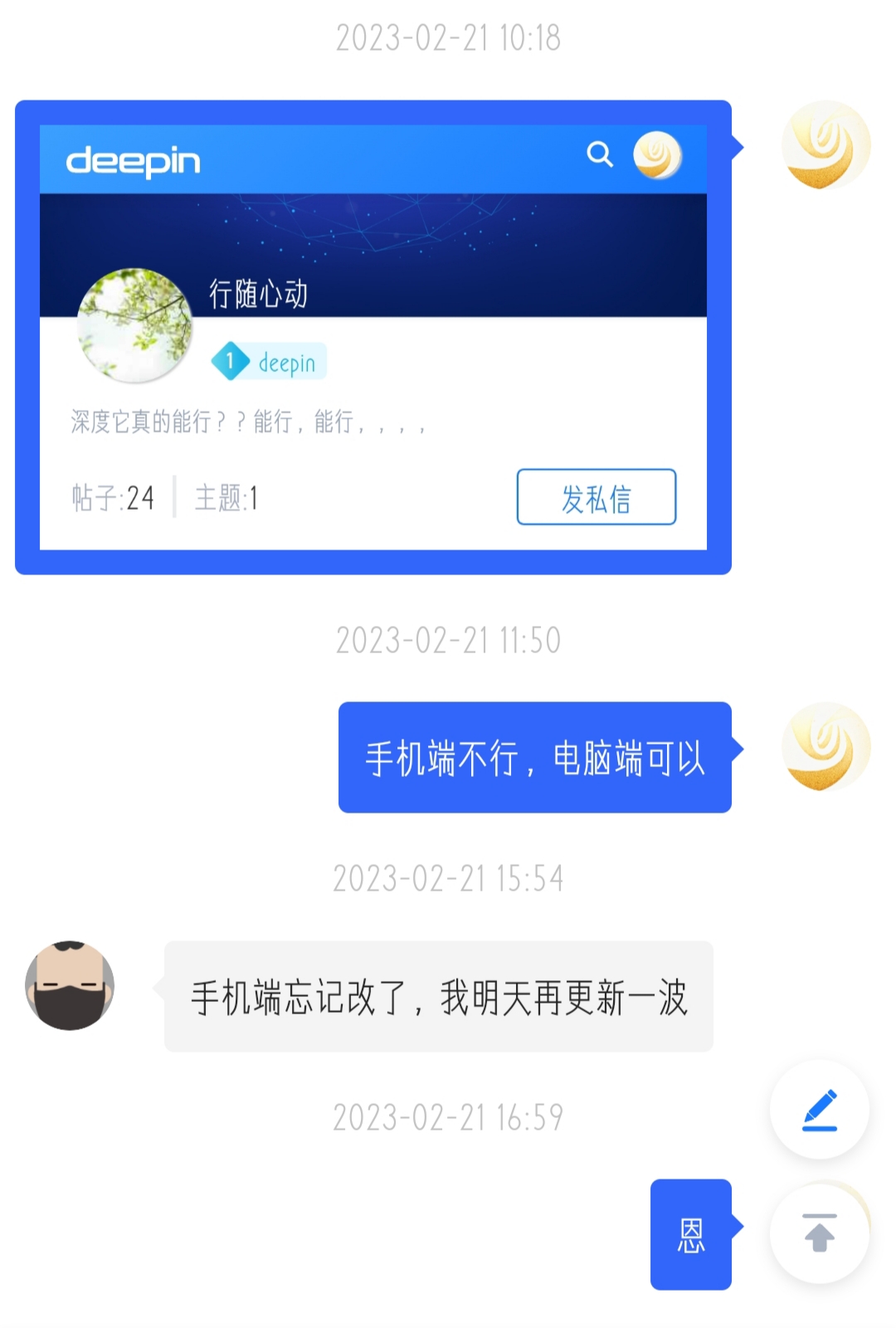896x1328 pixels.
Task: Select the avatar beside the 手机端不行 message
Action: 825,745
